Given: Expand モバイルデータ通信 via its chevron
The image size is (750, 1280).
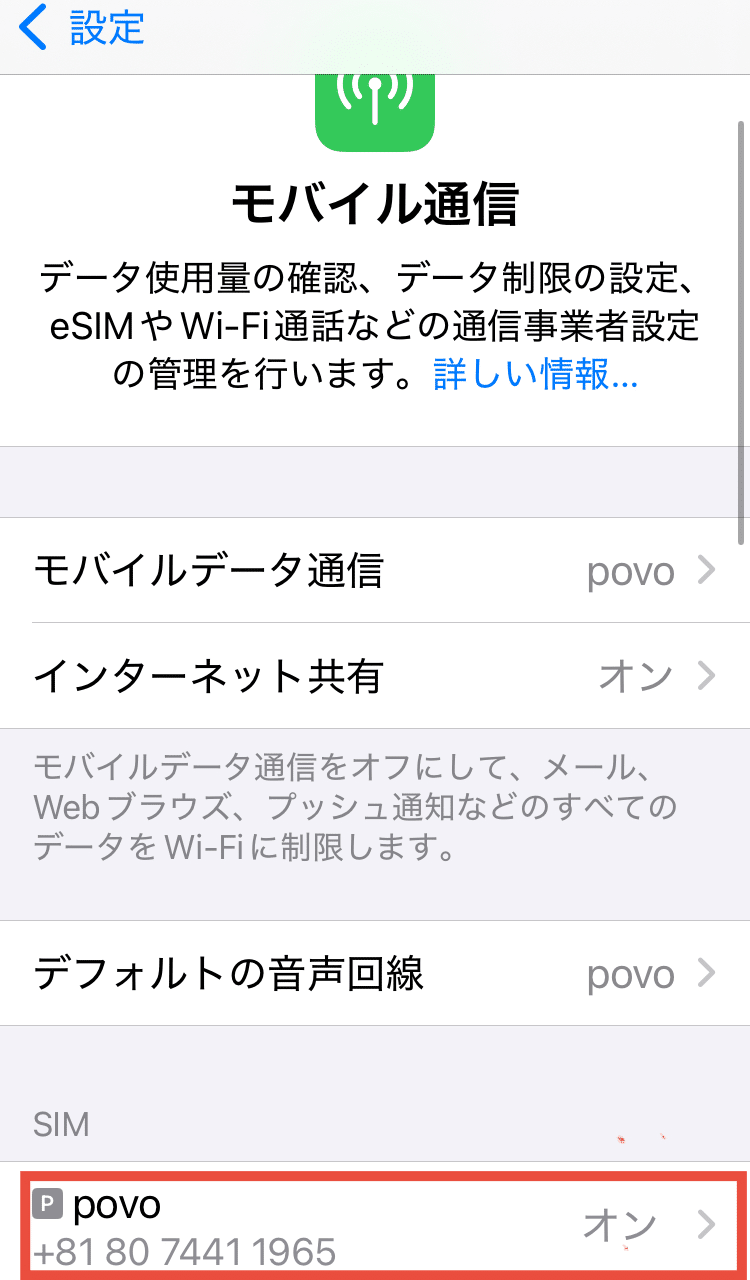Looking at the screenshot, I should (x=708, y=570).
